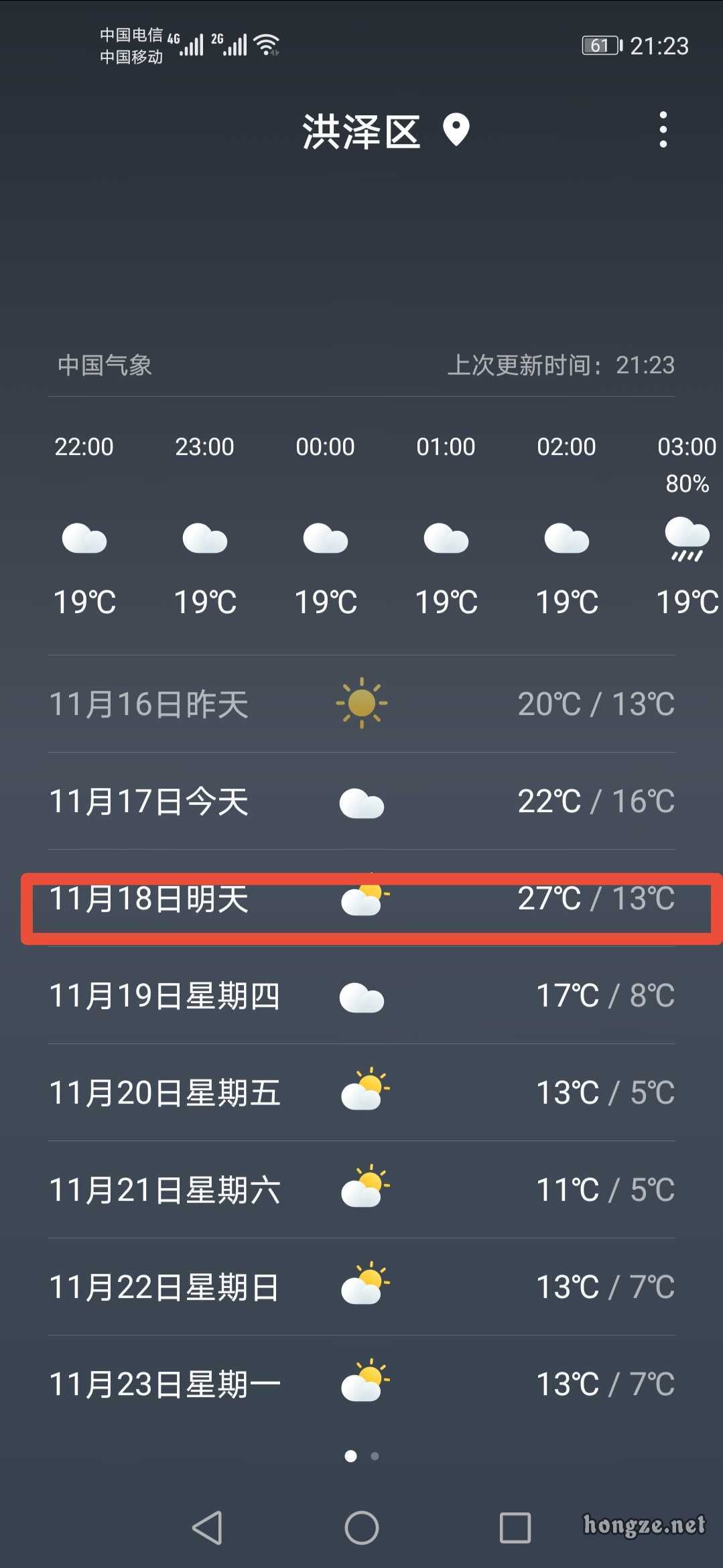Screen dimensions: 723x1568
Task: Open the 11月19日星期四 forecast row
Action: pos(362,996)
